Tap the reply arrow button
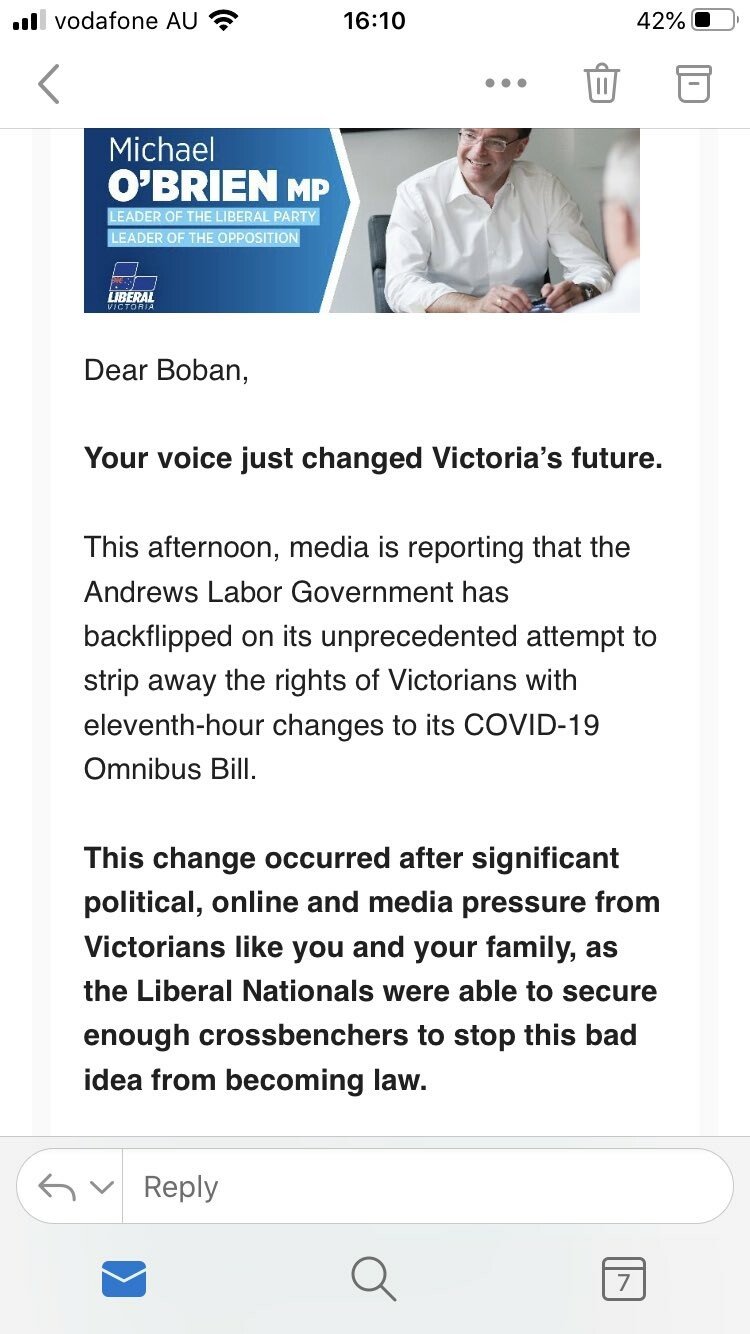The height and width of the screenshot is (1334, 750). [x=58, y=1187]
